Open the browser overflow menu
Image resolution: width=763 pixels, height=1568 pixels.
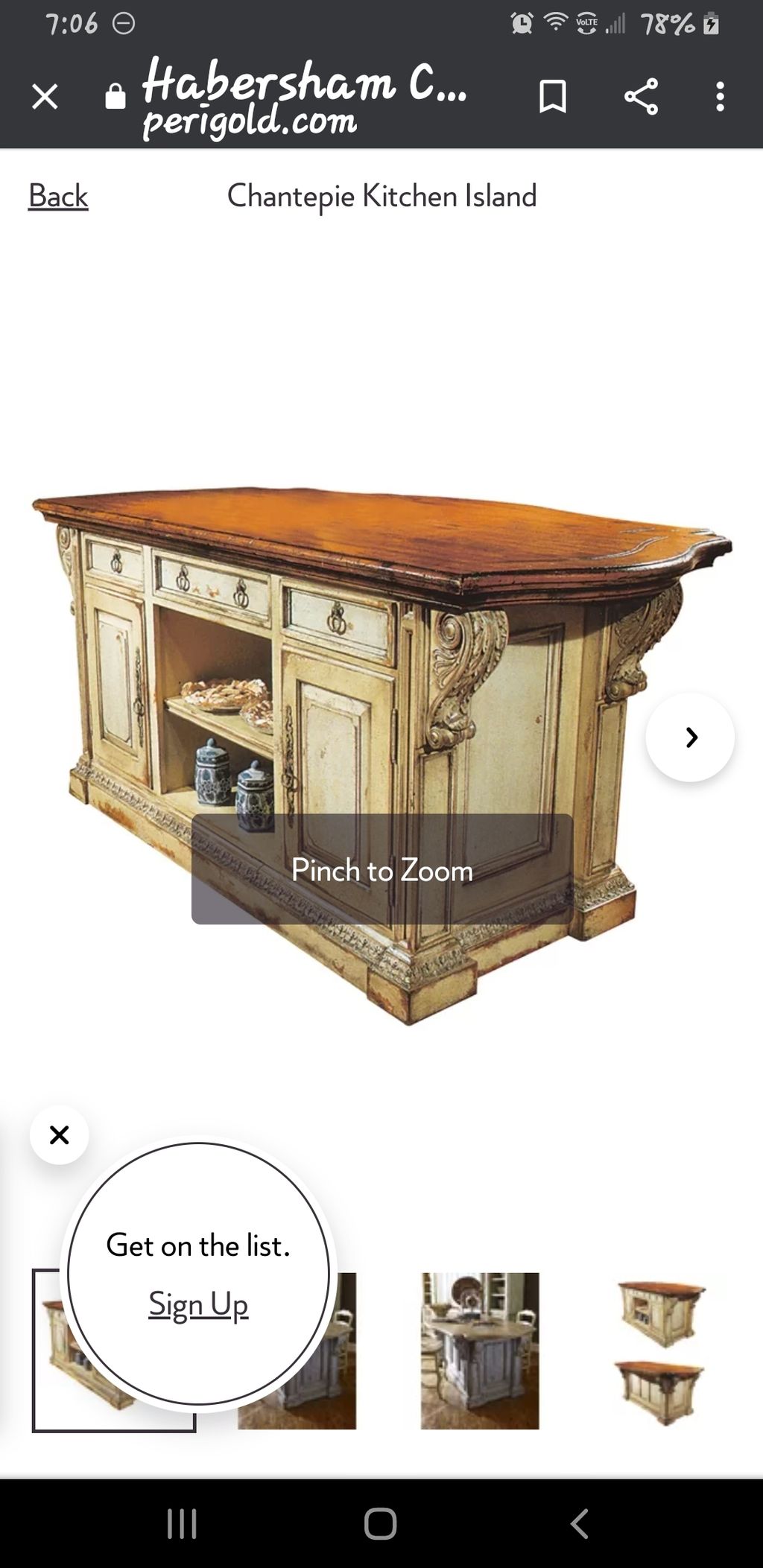pyautogui.click(x=720, y=97)
